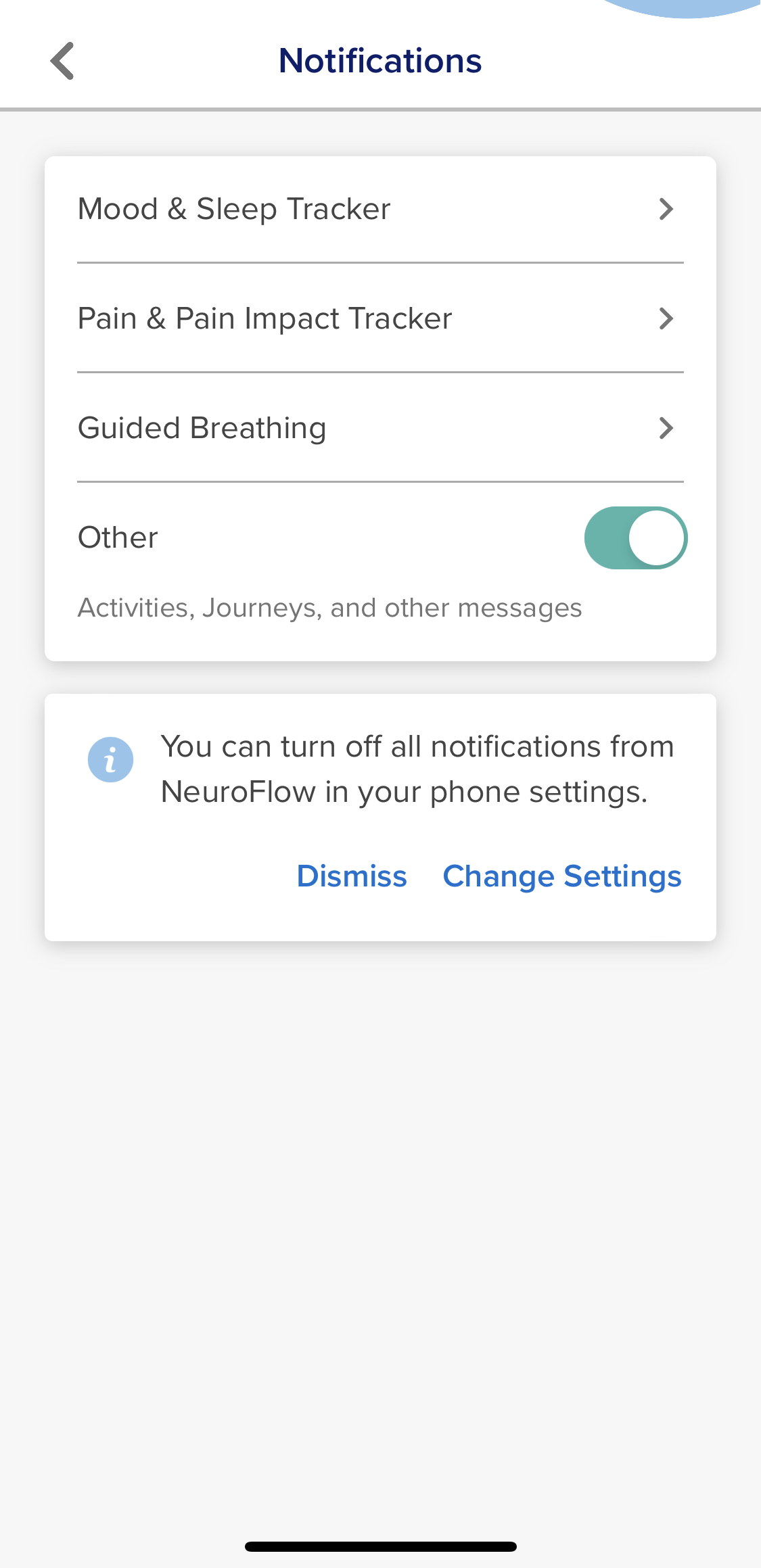Turn off the Other notifications switch
This screenshot has width=761, height=1568.
[x=636, y=538]
